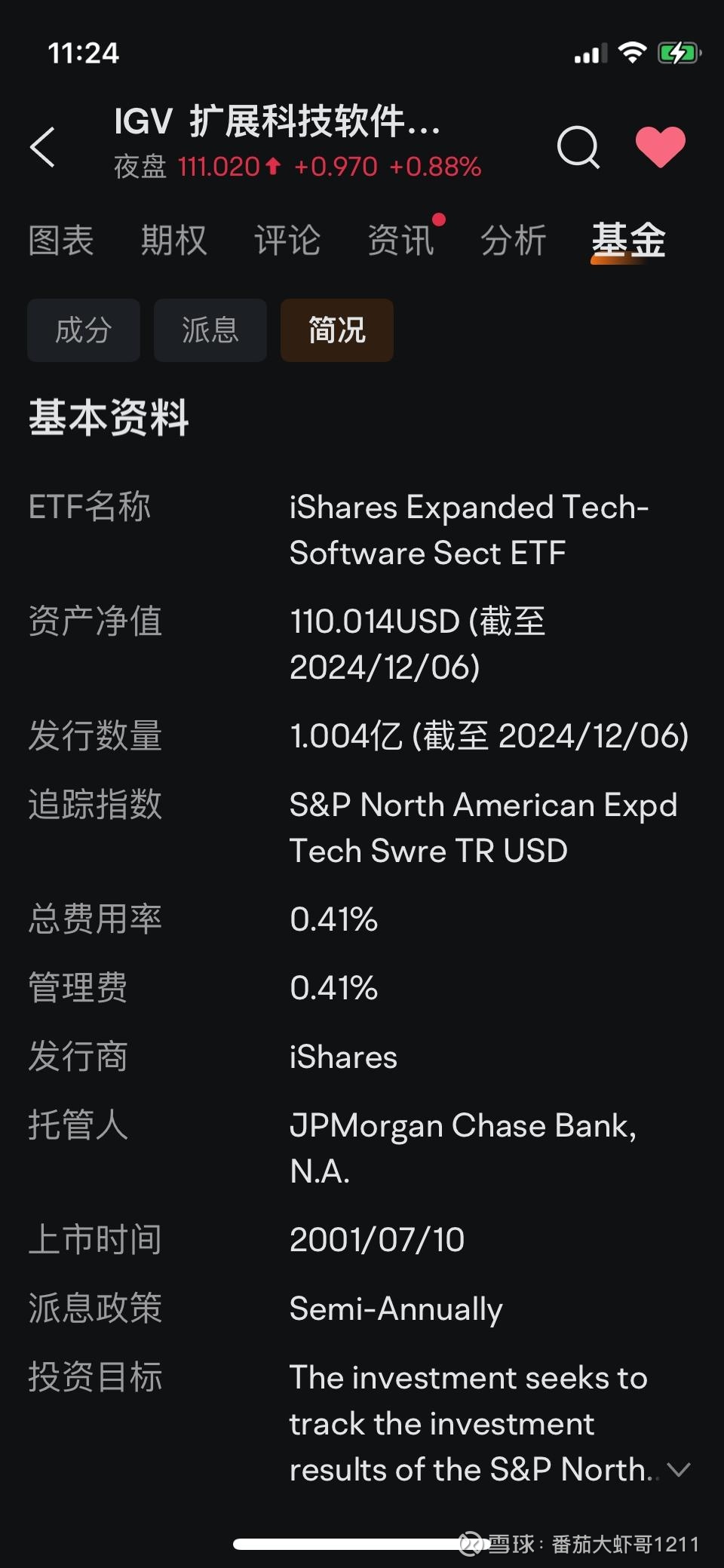Open the 派息 section
The width and height of the screenshot is (724, 1568).
coord(210,330)
